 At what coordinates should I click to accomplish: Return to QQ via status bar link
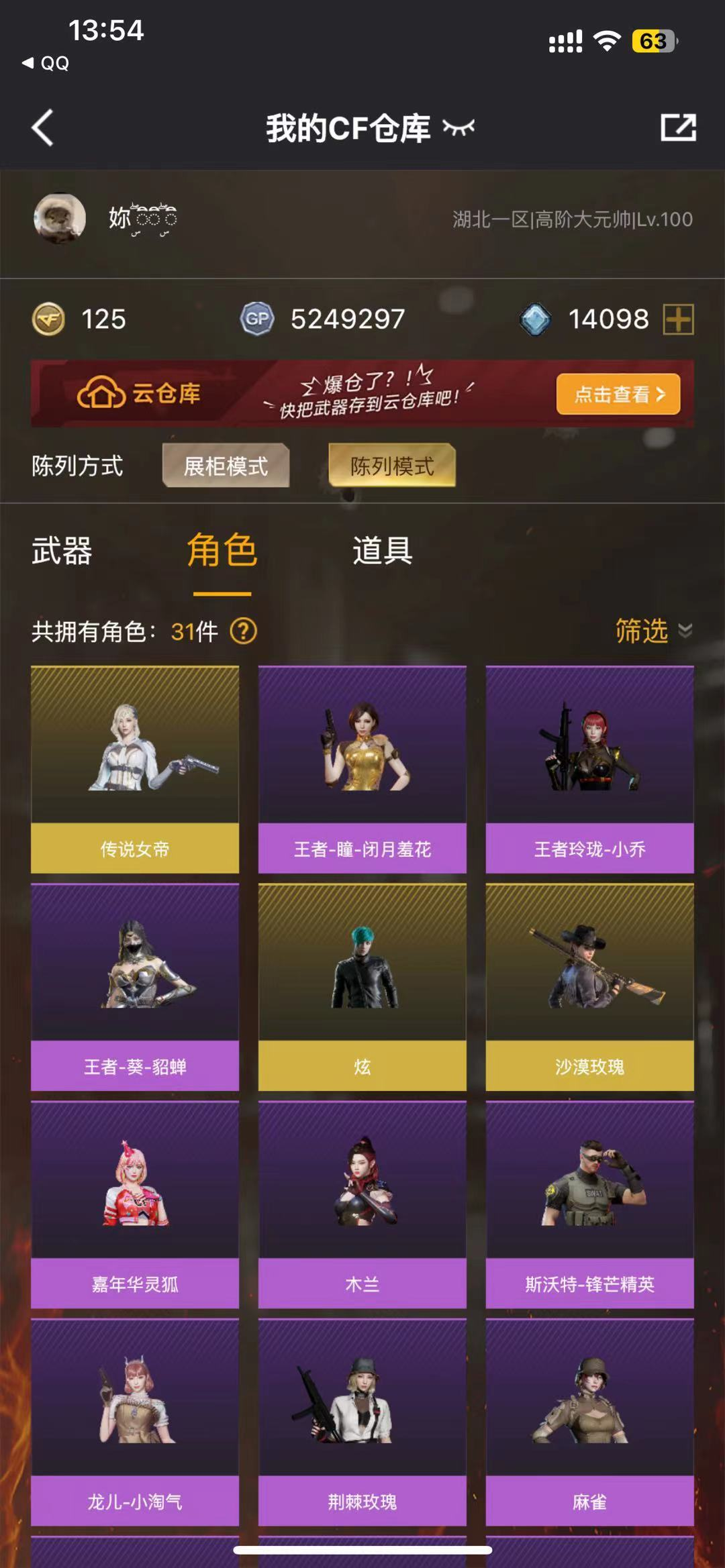(x=46, y=63)
